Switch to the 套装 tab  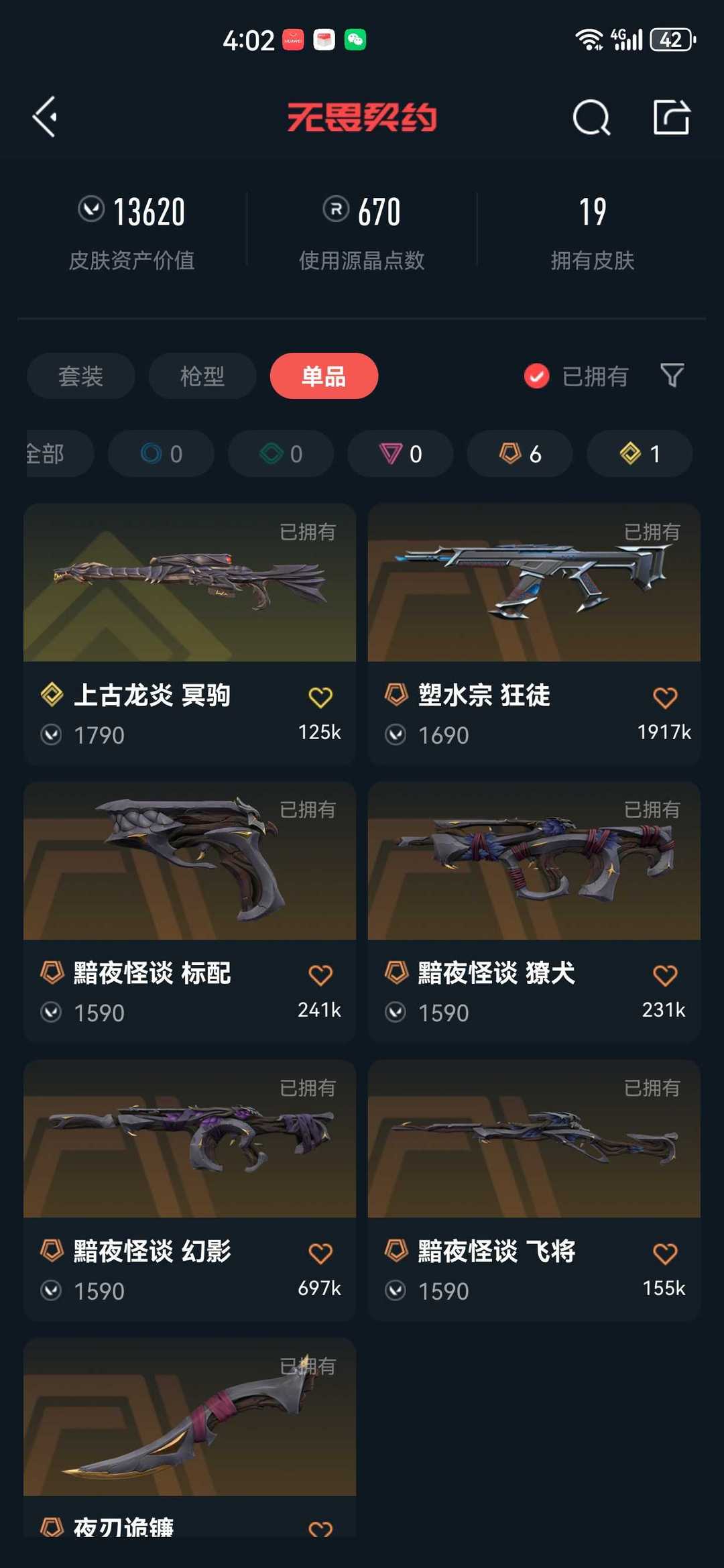(x=80, y=376)
